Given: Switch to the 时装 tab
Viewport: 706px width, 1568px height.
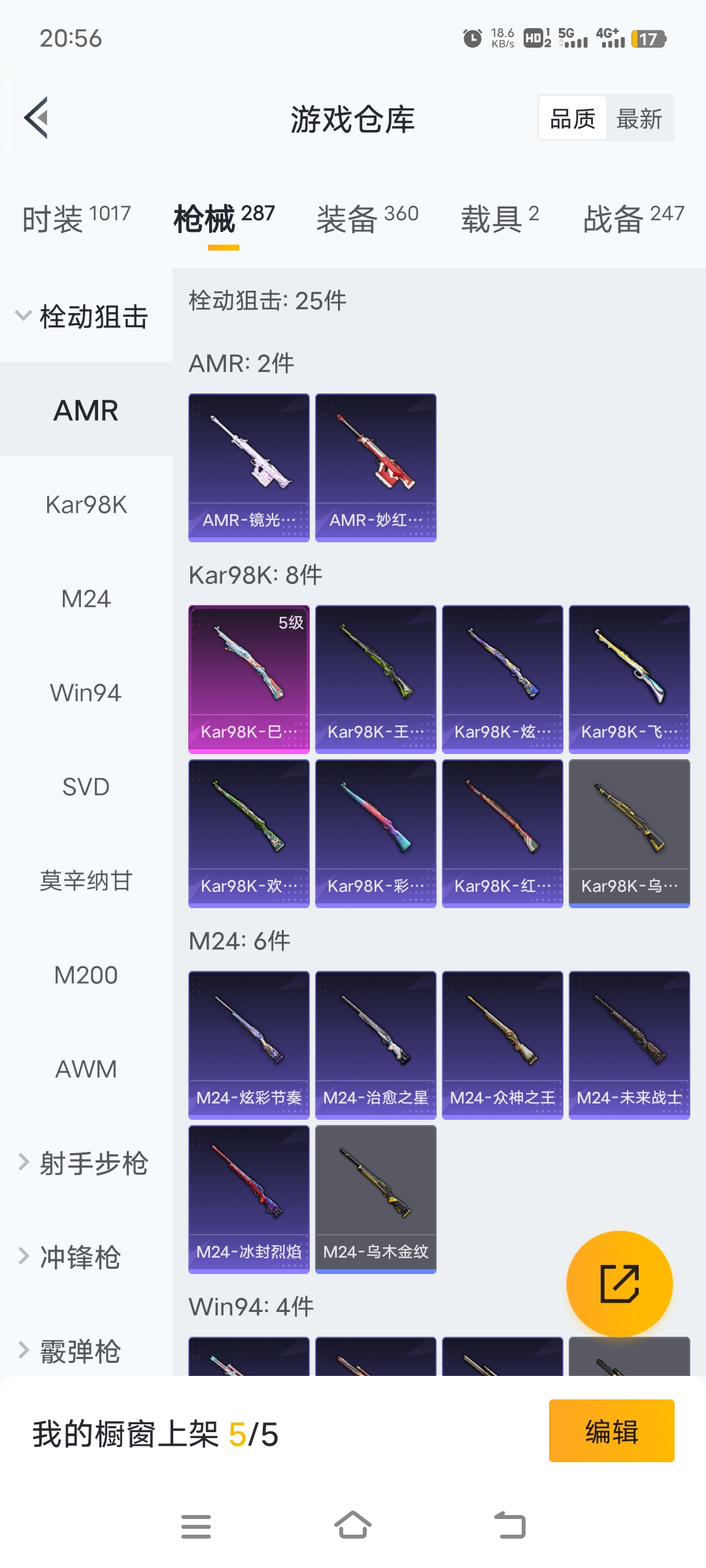Looking at the screenshot, I should coord(76,219).
